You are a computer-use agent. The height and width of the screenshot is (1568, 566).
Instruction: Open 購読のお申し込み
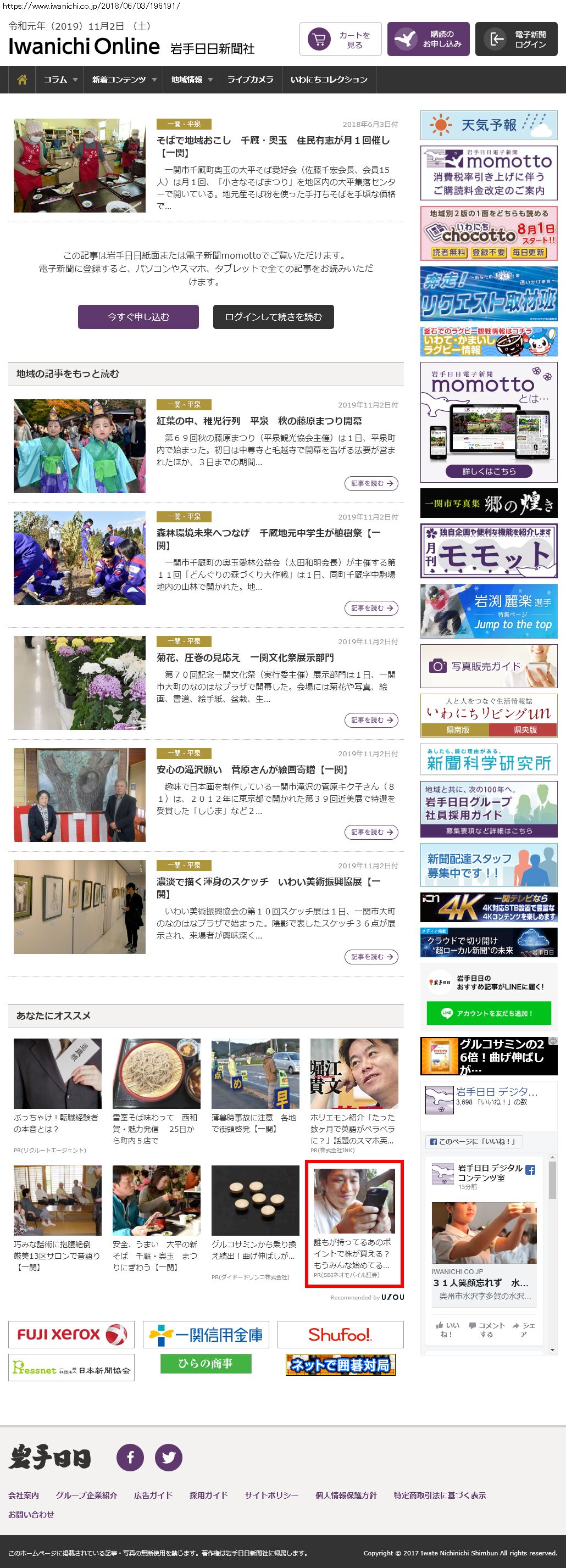(428, 40)
